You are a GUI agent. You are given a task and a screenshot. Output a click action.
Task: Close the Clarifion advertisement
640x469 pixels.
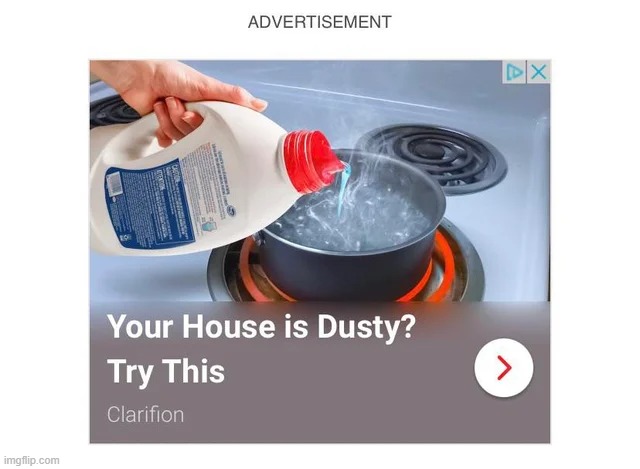pyautogui.click(x=538, y=72)
